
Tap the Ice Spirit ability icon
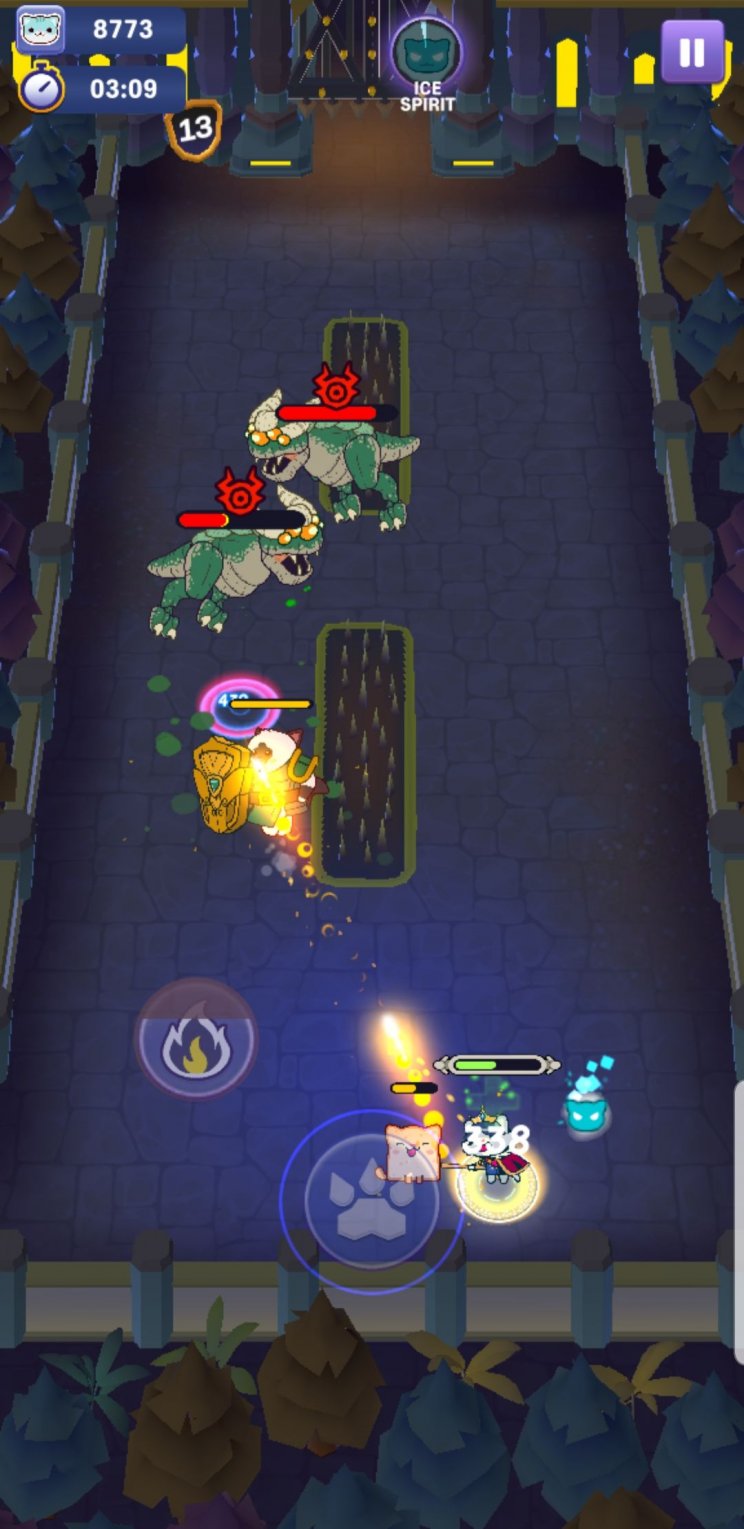[427, 54]
